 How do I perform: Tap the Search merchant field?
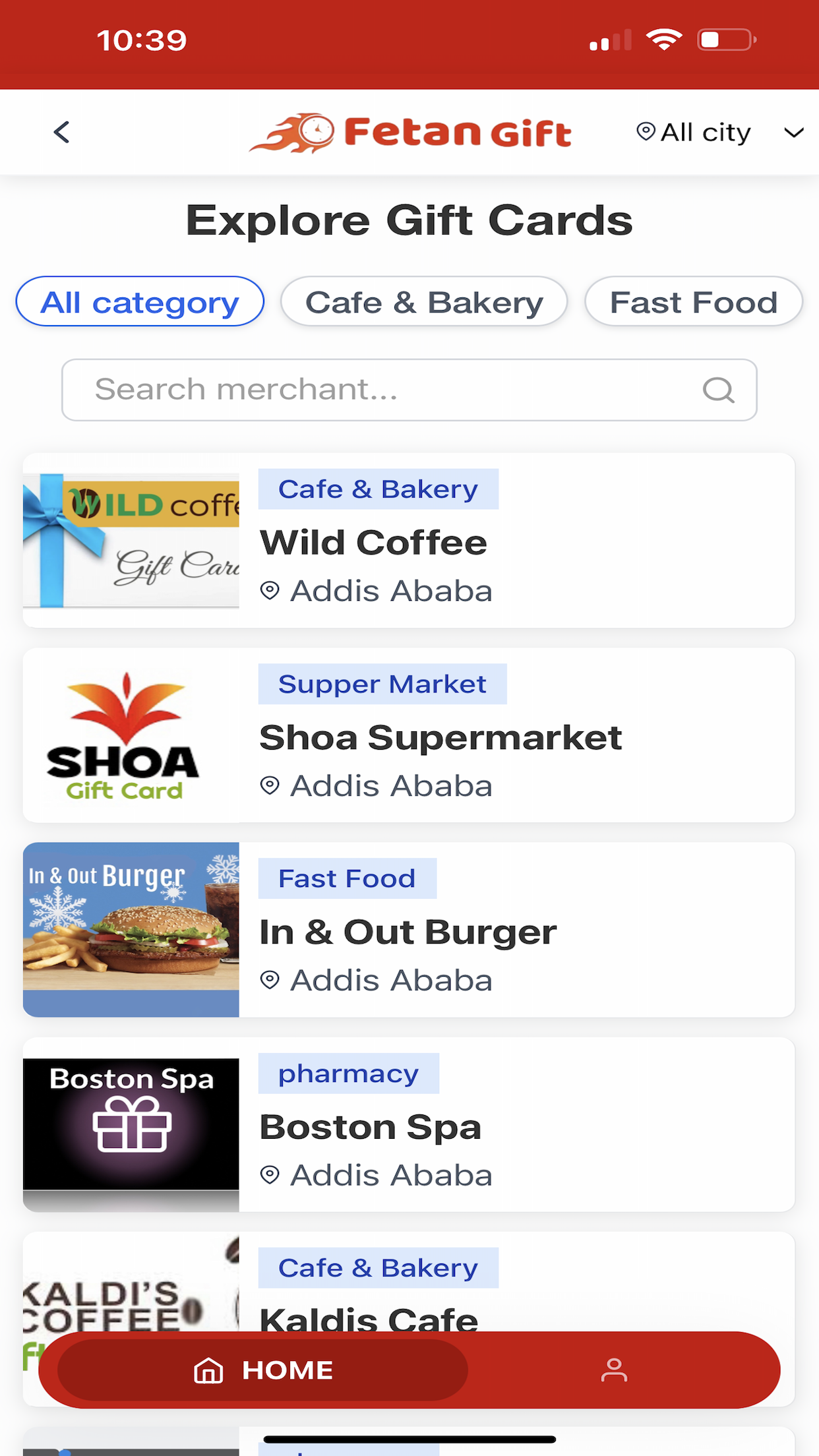[409, 390]
